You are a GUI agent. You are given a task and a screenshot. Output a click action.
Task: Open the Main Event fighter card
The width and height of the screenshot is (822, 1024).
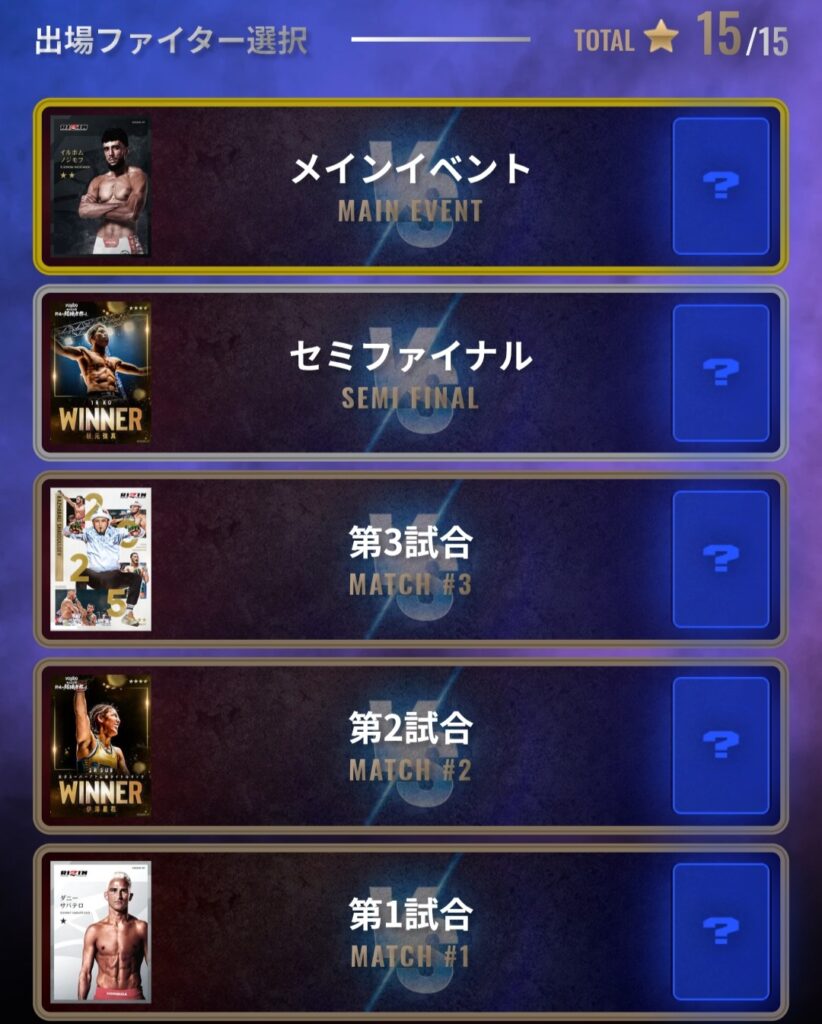101,186
